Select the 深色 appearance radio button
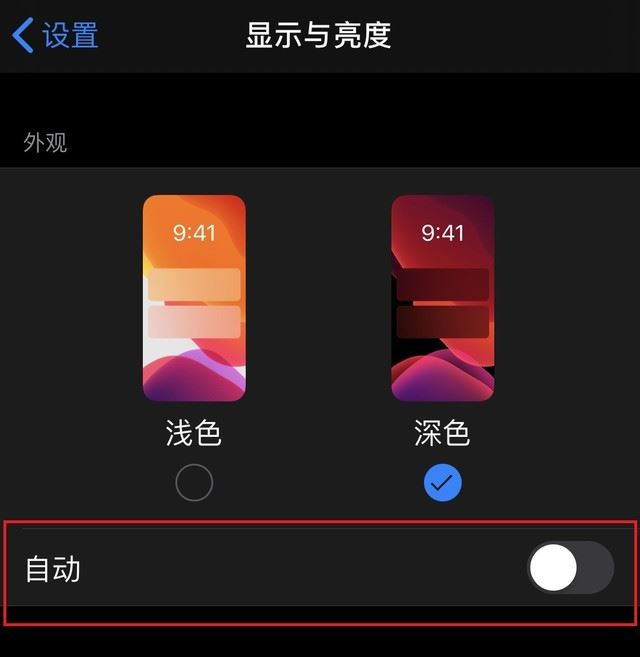Viewport: 640px width, 657px height. 442,484
